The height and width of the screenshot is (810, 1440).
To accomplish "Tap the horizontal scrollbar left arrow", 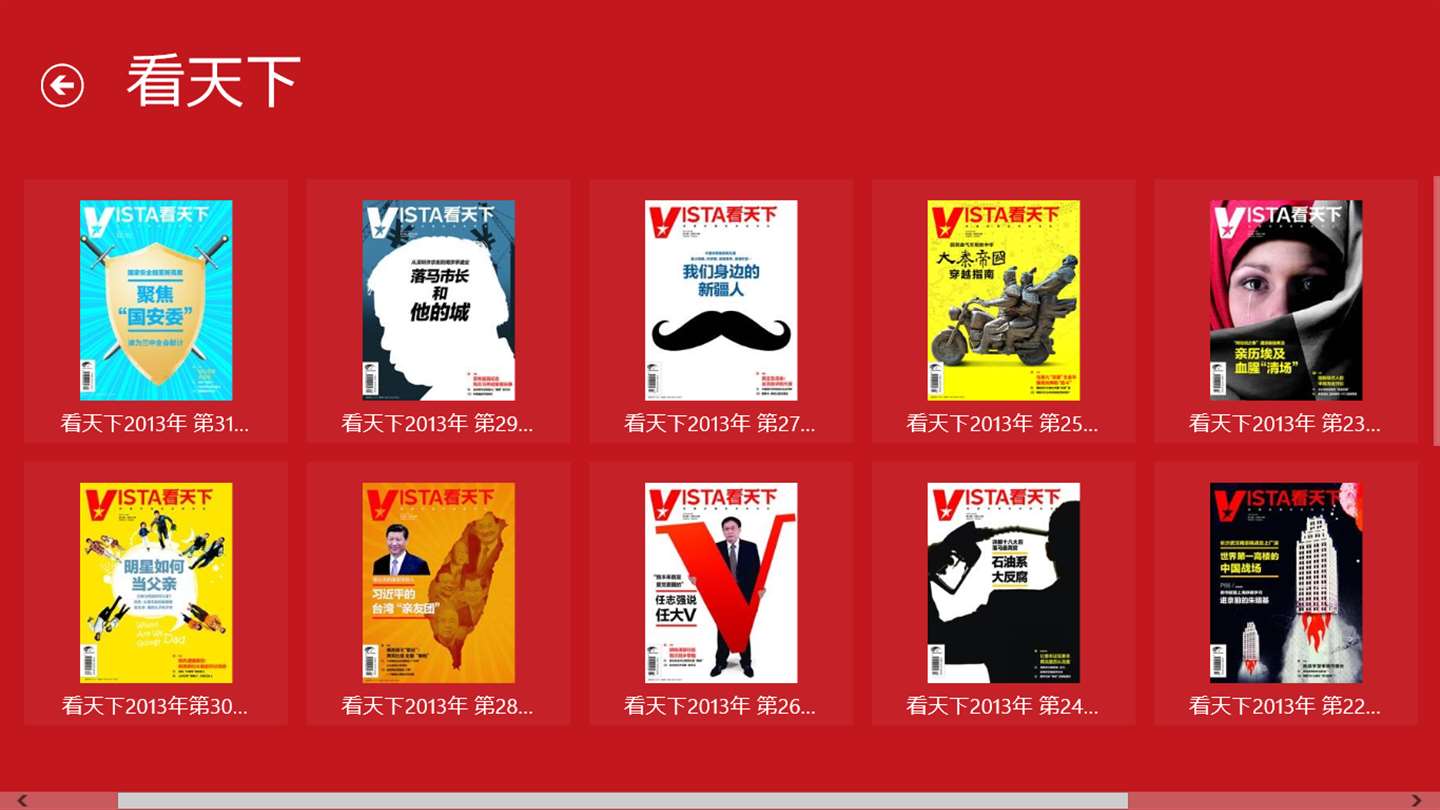I will 22,800.
